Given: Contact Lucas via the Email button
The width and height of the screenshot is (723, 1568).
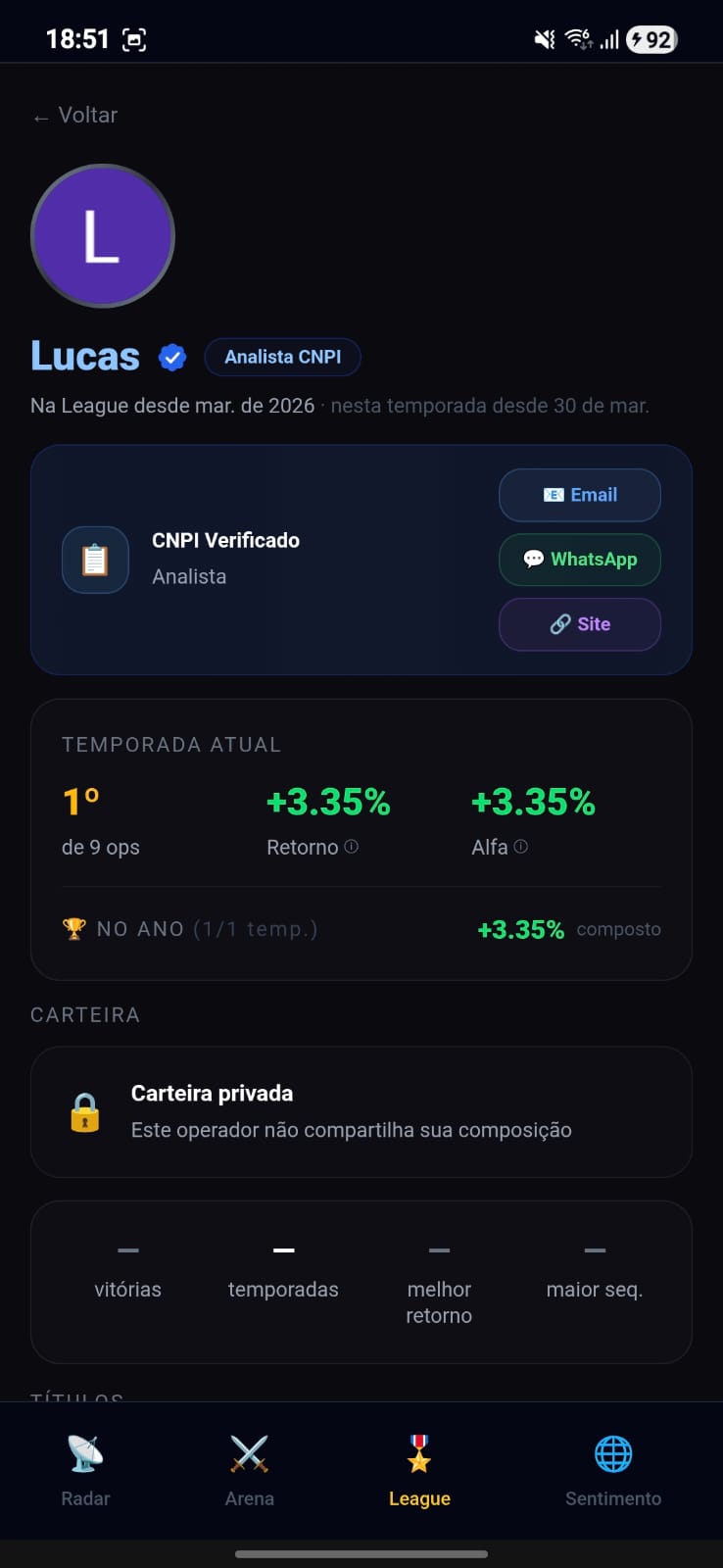Looking at the screenshot, I should click(x=580, y=495).
